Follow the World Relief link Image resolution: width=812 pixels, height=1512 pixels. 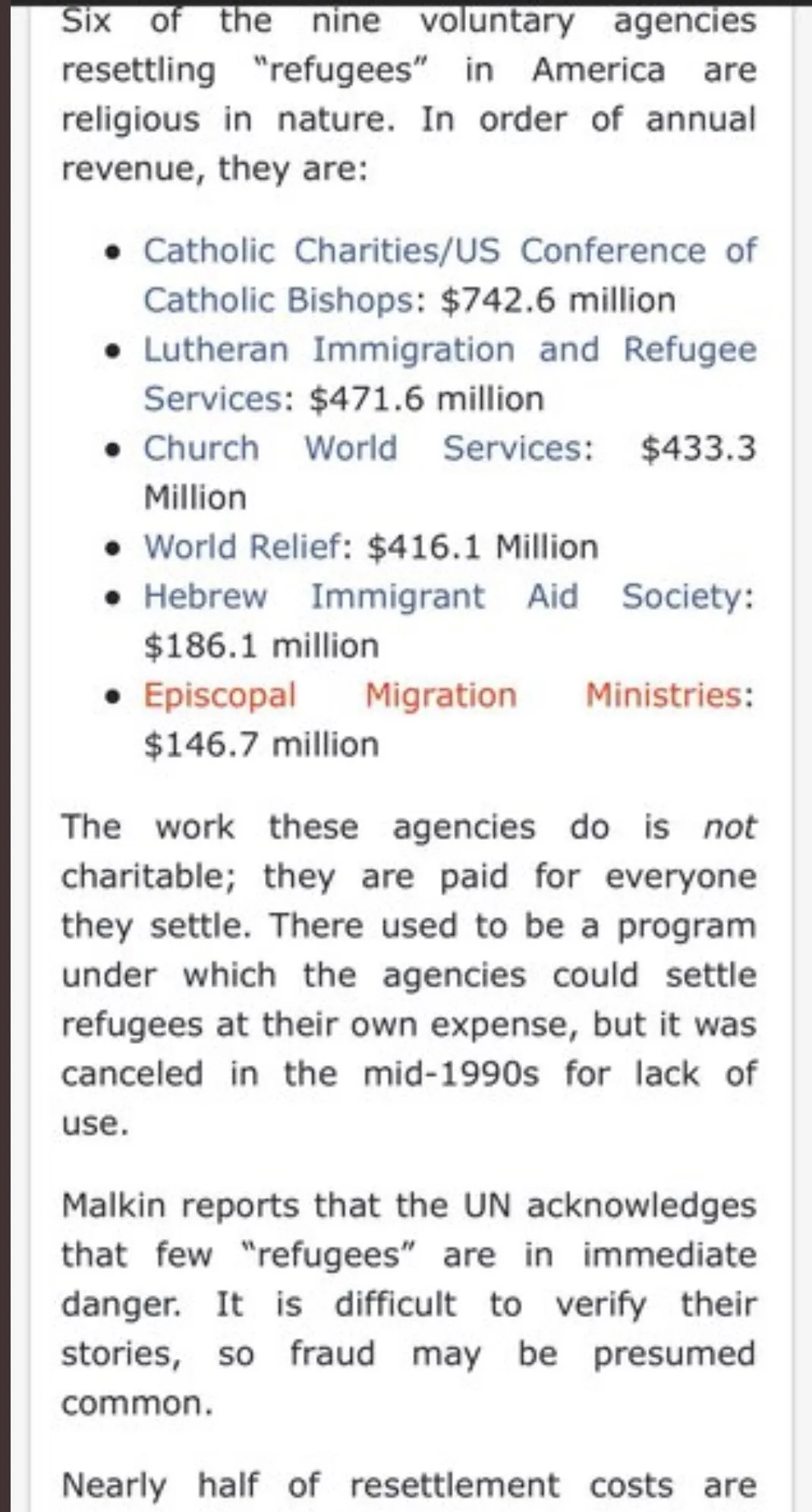pyautogui.click(x=243, y=547)
